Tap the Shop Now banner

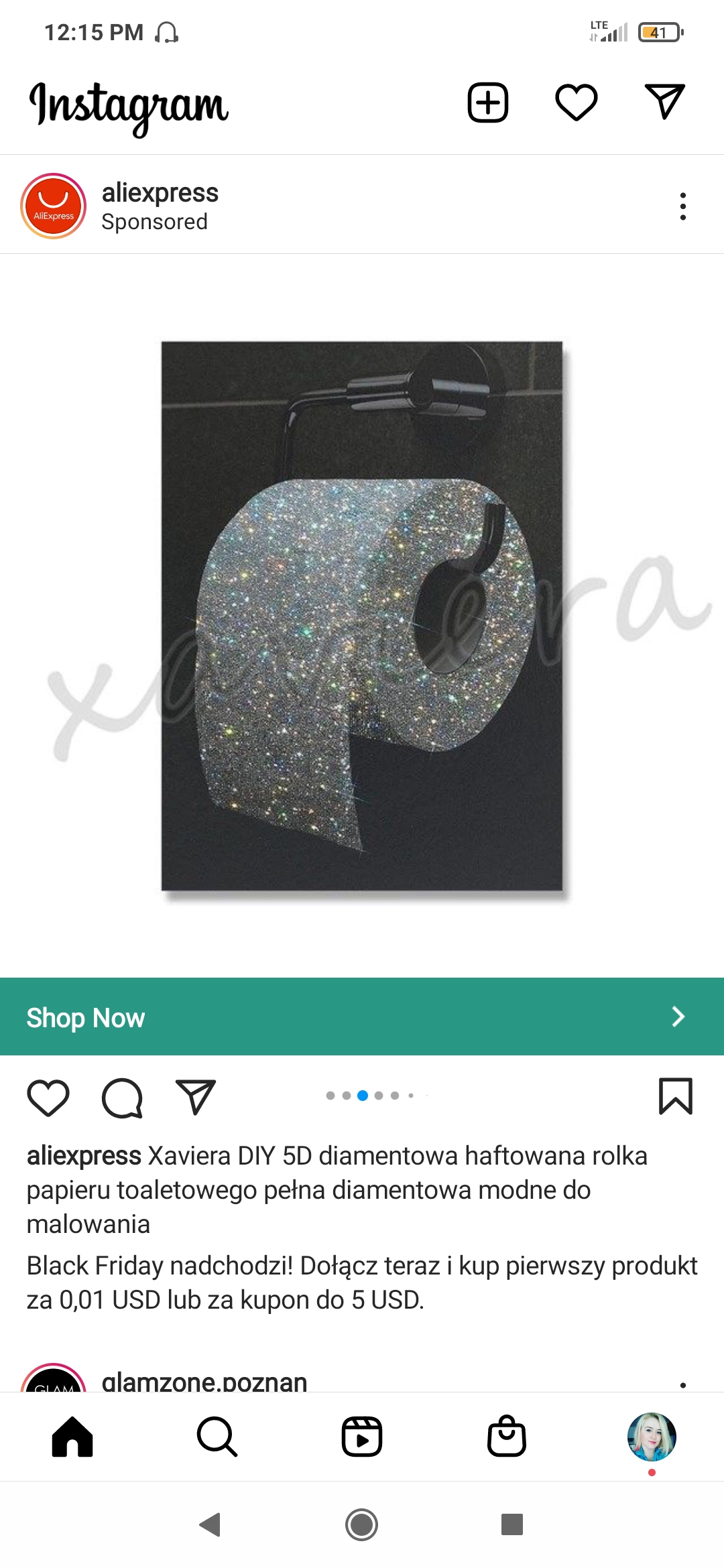[362, 1017]
